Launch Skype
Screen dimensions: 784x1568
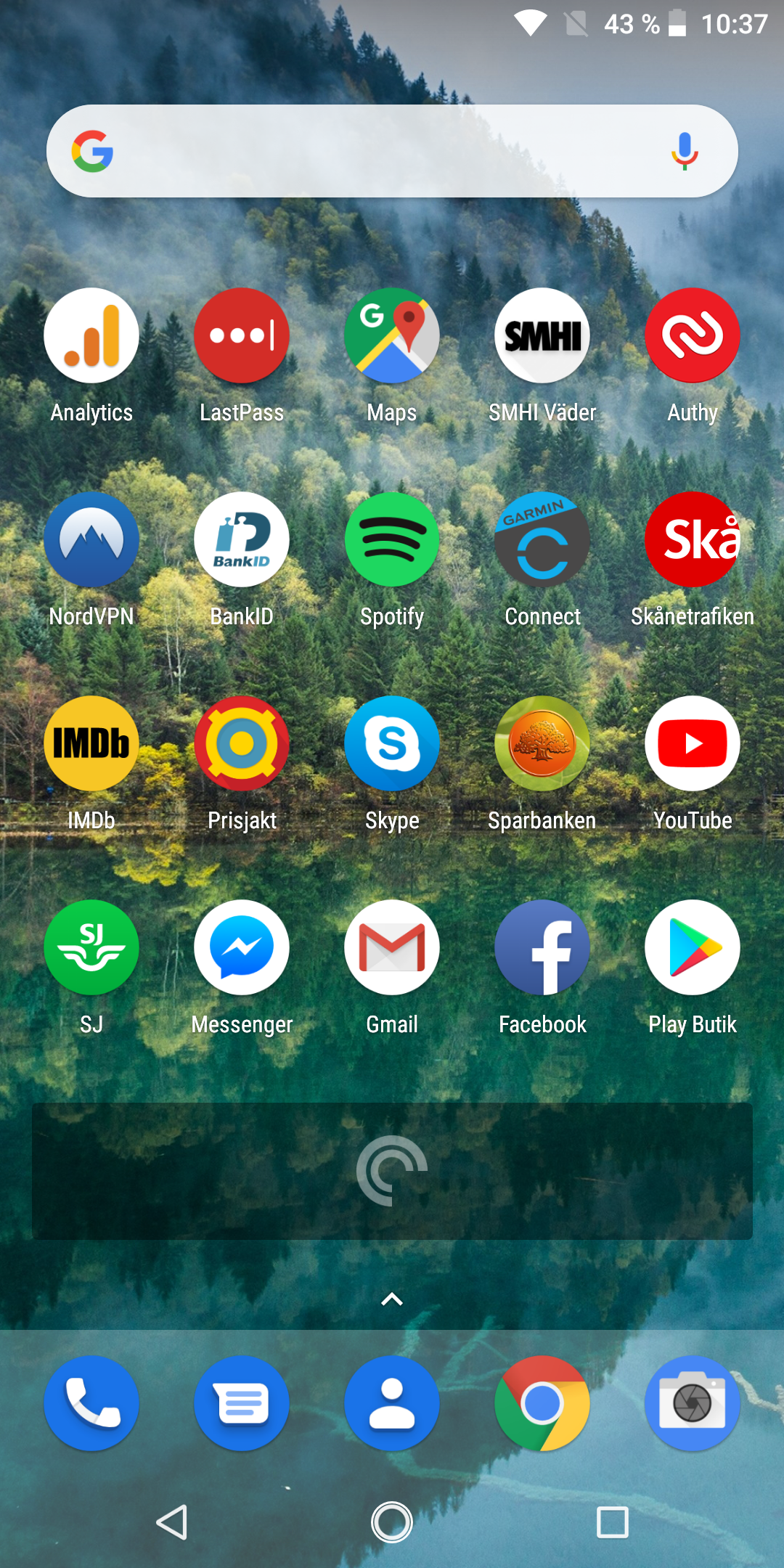tap(392, 743)
